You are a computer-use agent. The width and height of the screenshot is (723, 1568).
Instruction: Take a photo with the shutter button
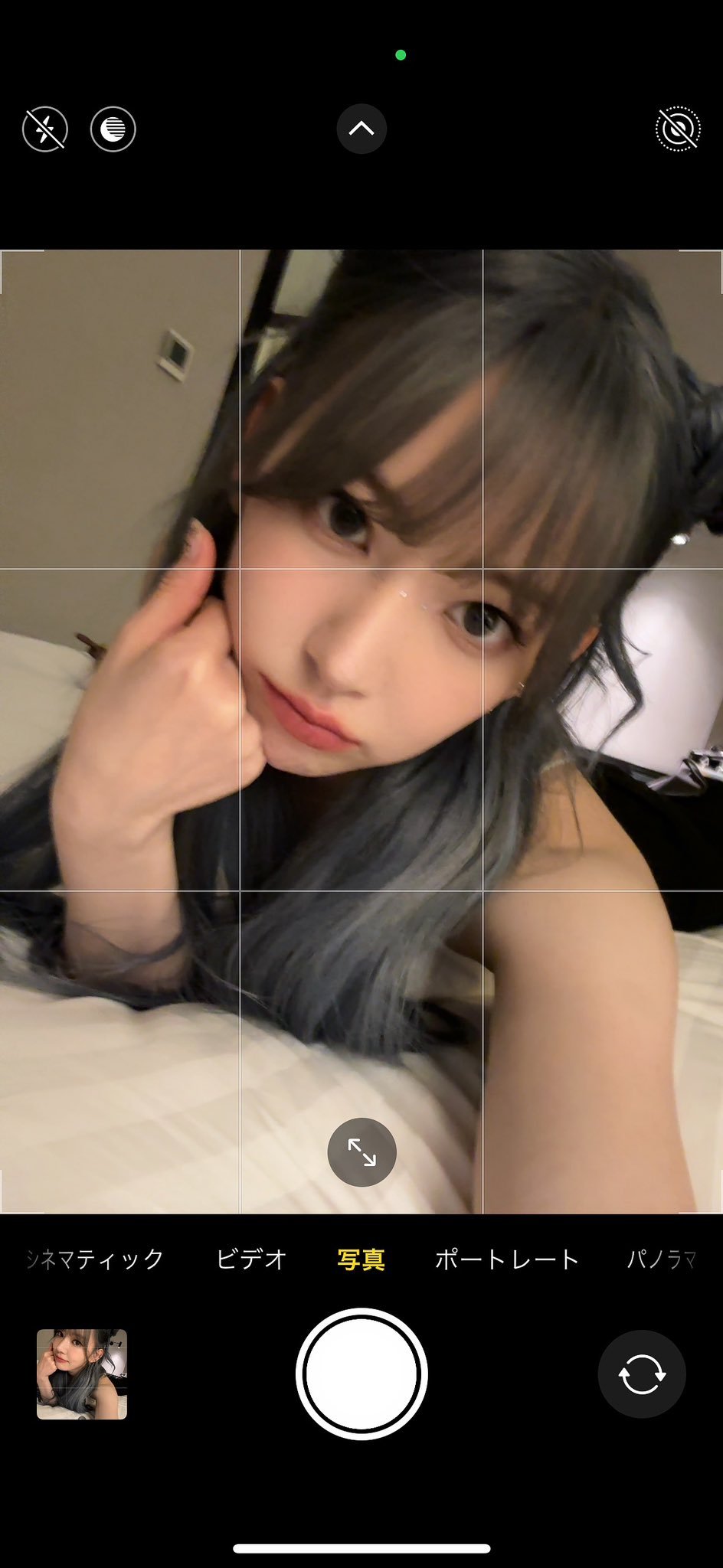[361, 1374]
